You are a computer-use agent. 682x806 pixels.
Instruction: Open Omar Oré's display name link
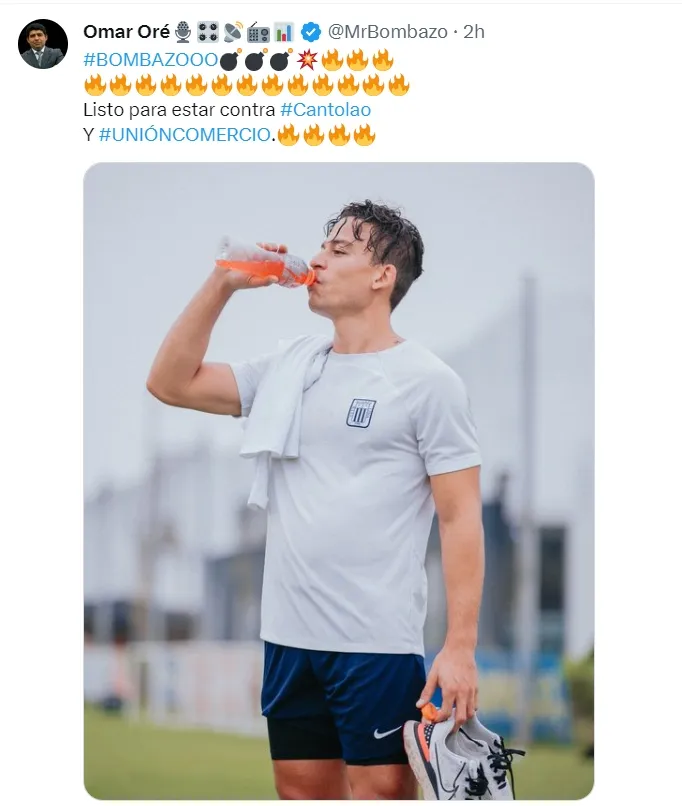pos(127,32)
